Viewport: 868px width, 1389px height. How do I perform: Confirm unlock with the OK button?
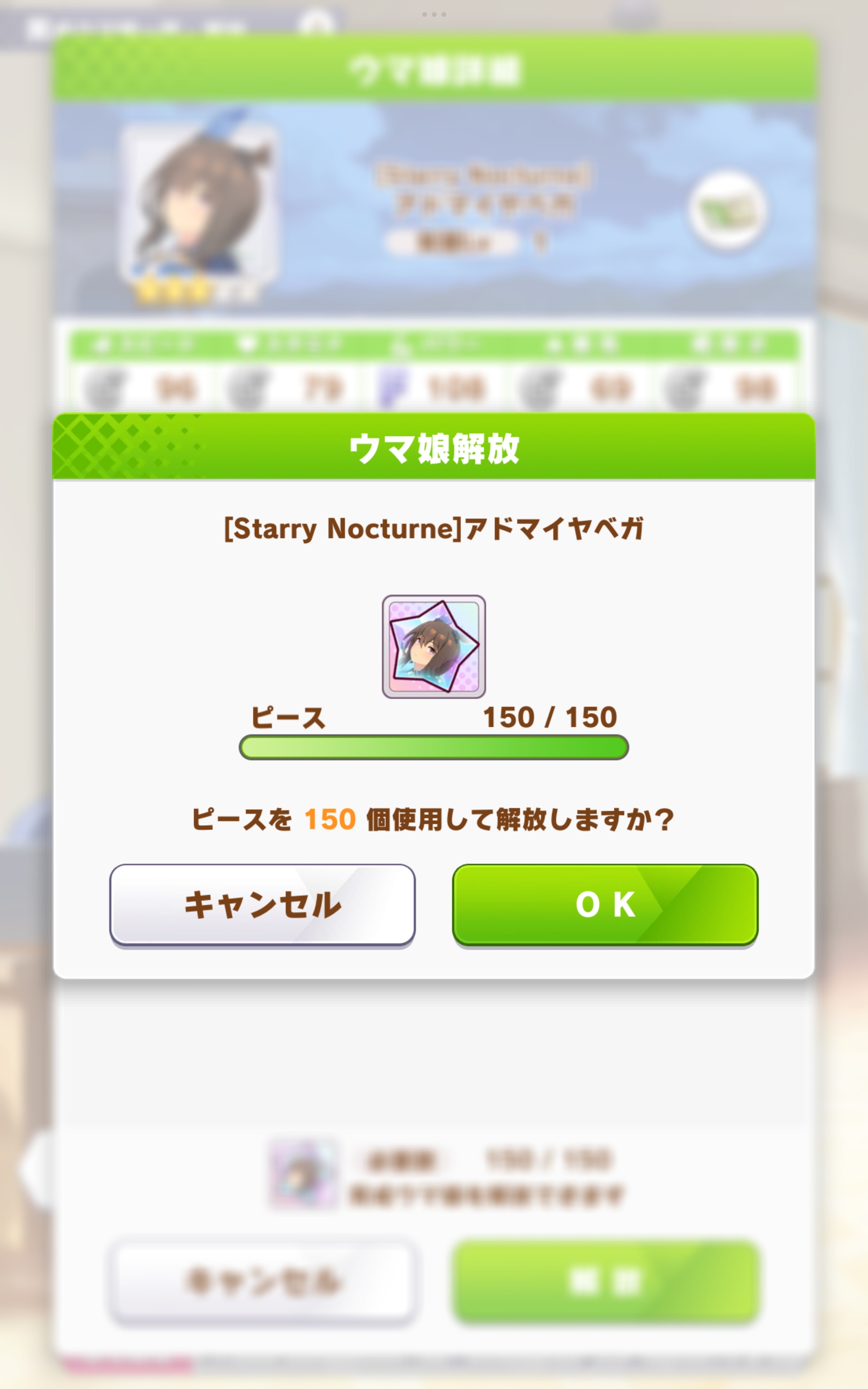coord(605,905)
